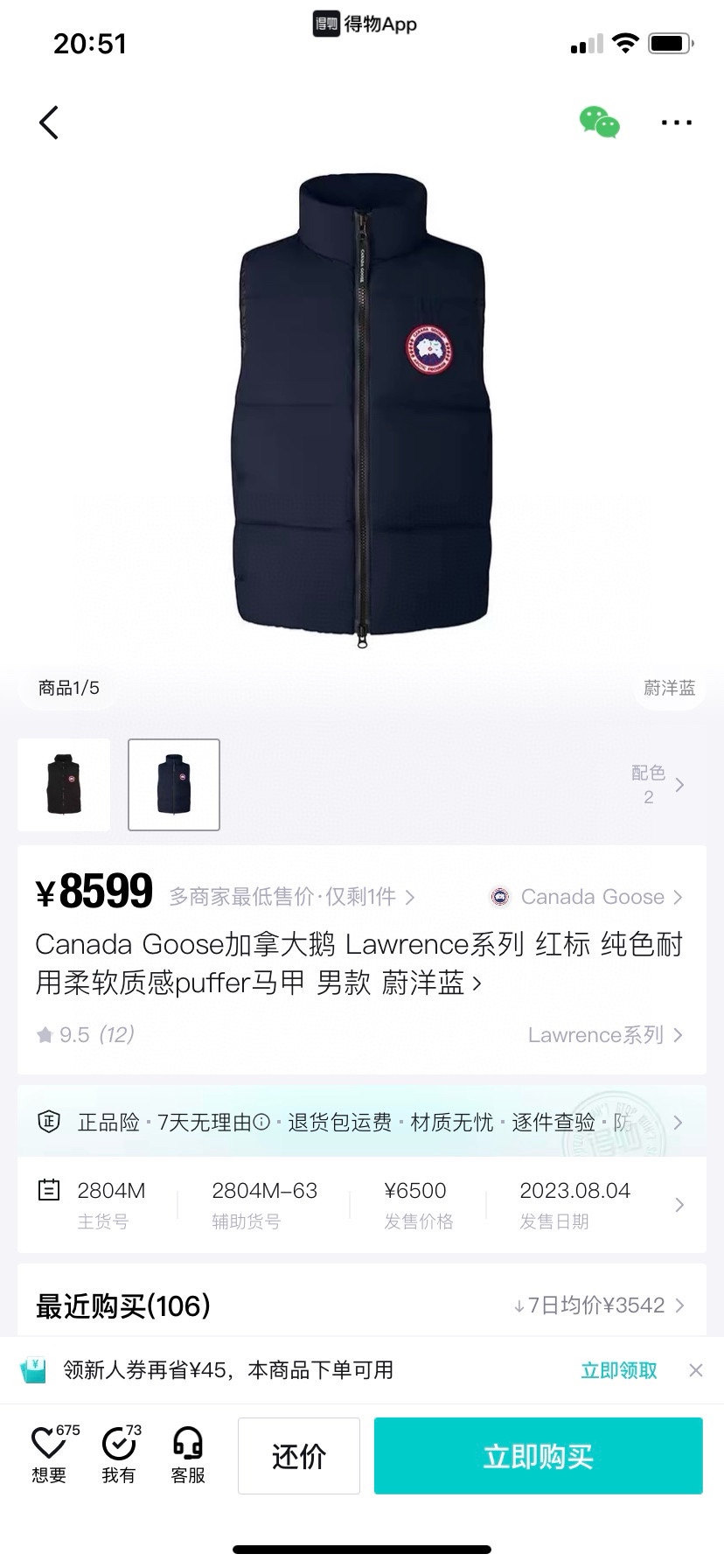Image resolution: width=724 pixels, height=1568 pixels.
Task: Add item to 想要 wishlist
Action: 50,1455
